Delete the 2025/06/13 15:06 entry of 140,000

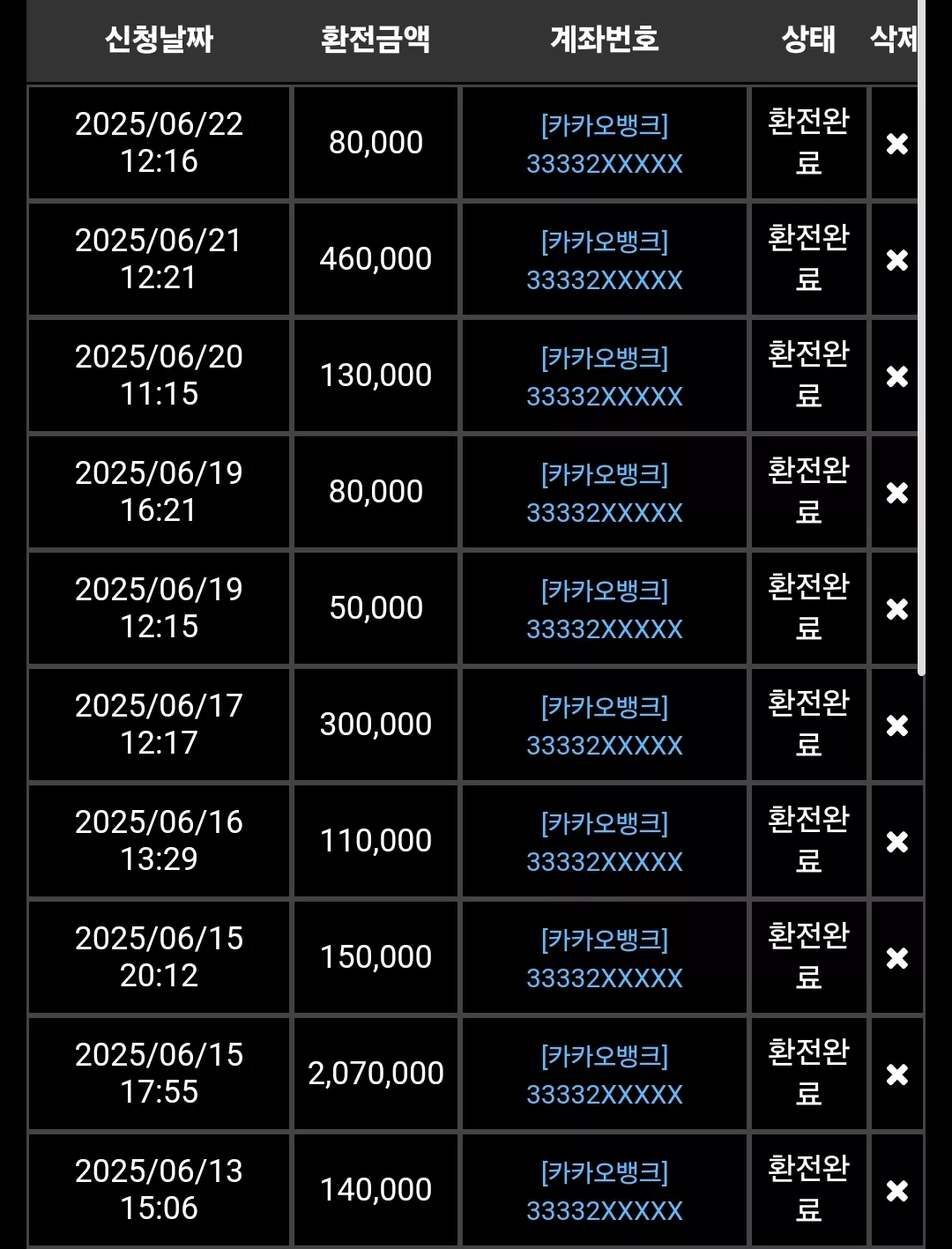tap(897, 1191)
